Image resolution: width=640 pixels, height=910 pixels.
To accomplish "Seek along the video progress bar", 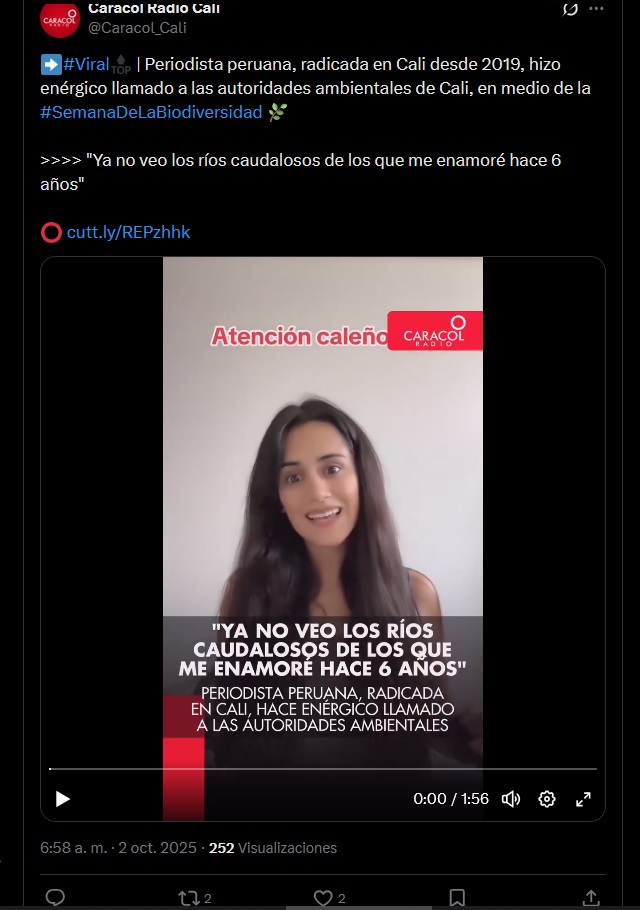I will pos(322,769).
